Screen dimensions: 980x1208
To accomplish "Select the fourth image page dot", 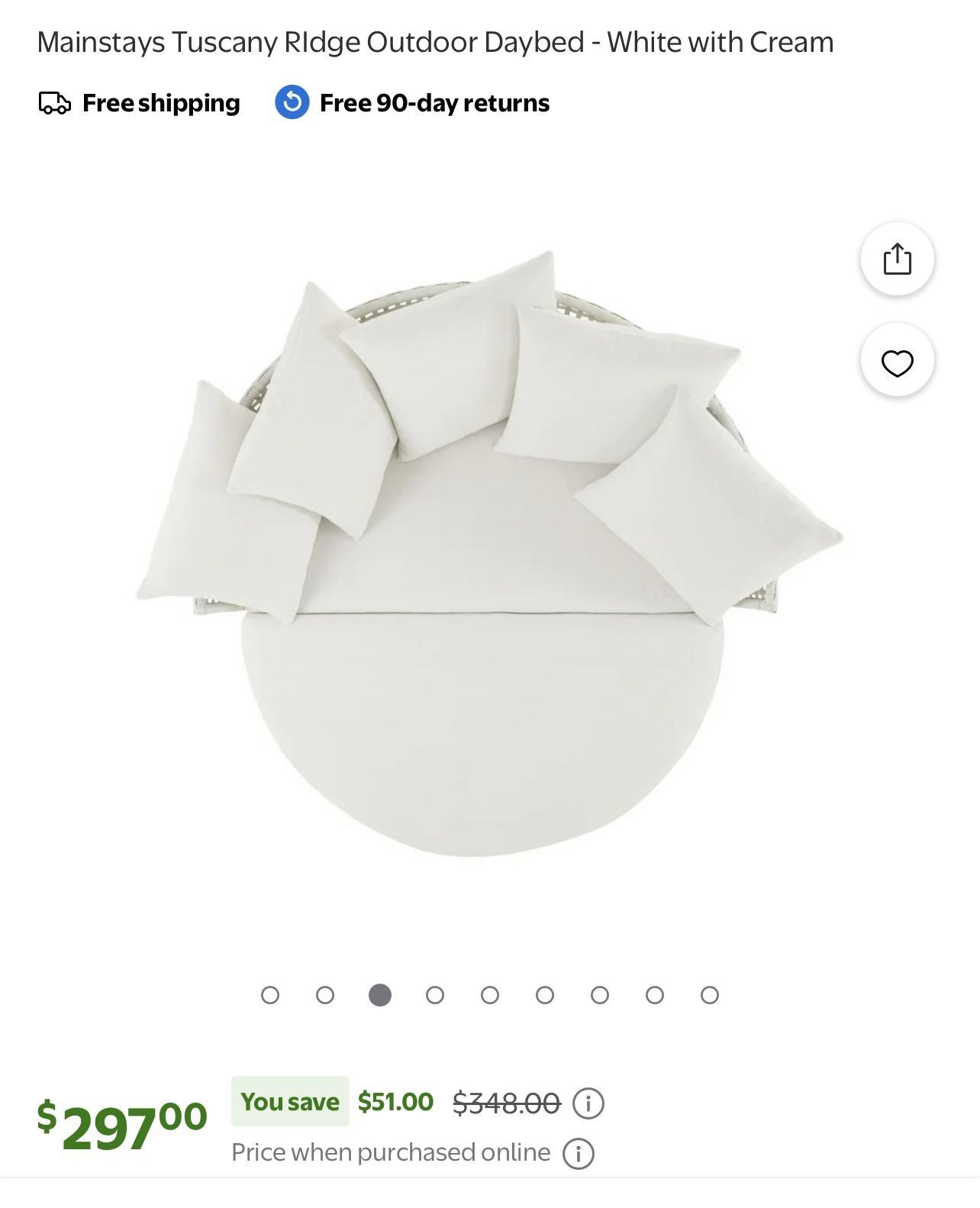I will [435, 995].
